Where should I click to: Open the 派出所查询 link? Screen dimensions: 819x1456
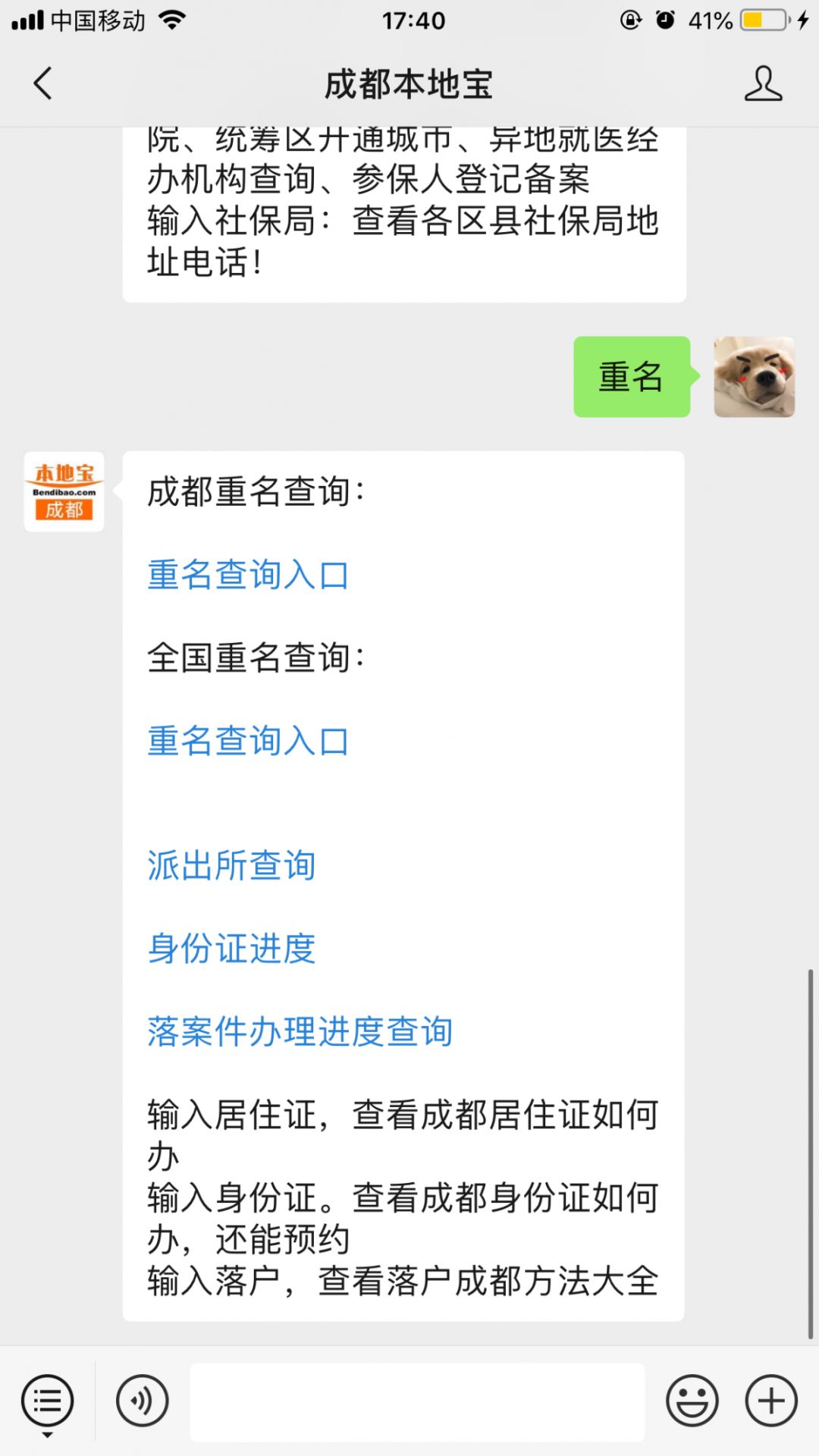coord(231,865)
